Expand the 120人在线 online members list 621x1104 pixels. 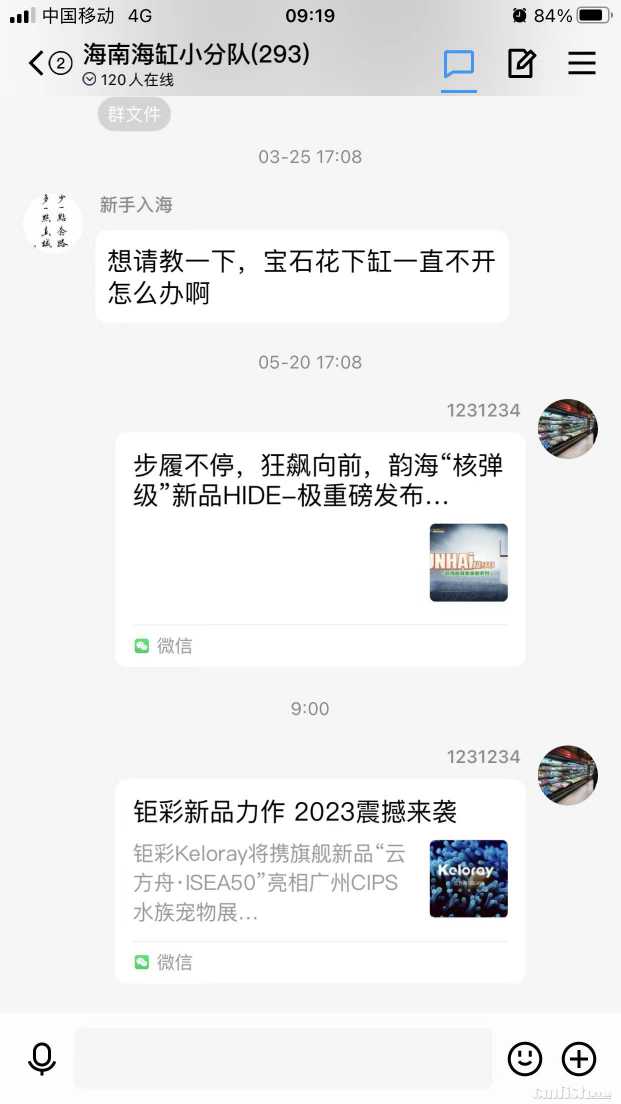click(x=128, y=80)
